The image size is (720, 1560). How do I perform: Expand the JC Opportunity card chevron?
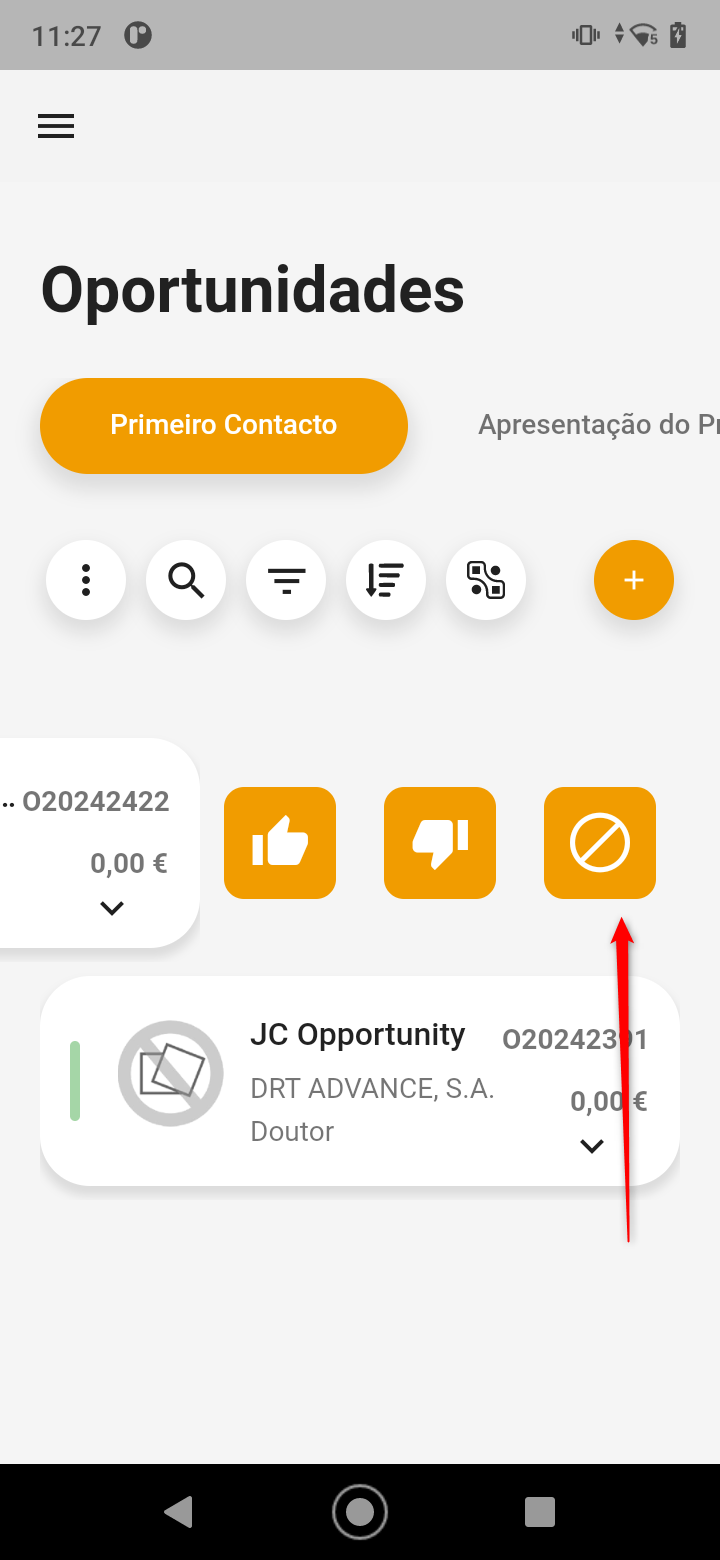click(592, 1146)
